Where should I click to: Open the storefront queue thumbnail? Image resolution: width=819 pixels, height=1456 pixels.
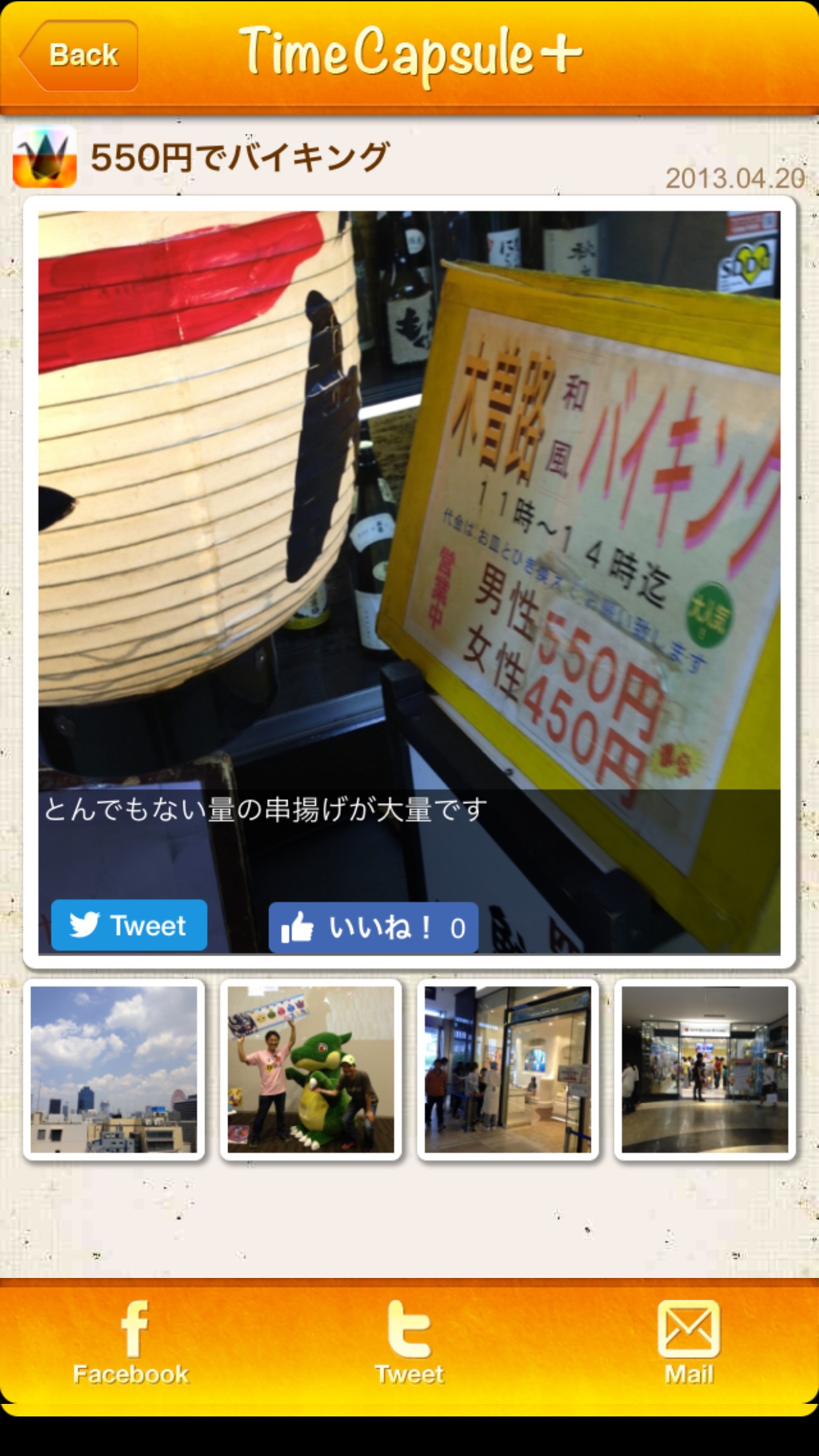tap(508, 1070)
